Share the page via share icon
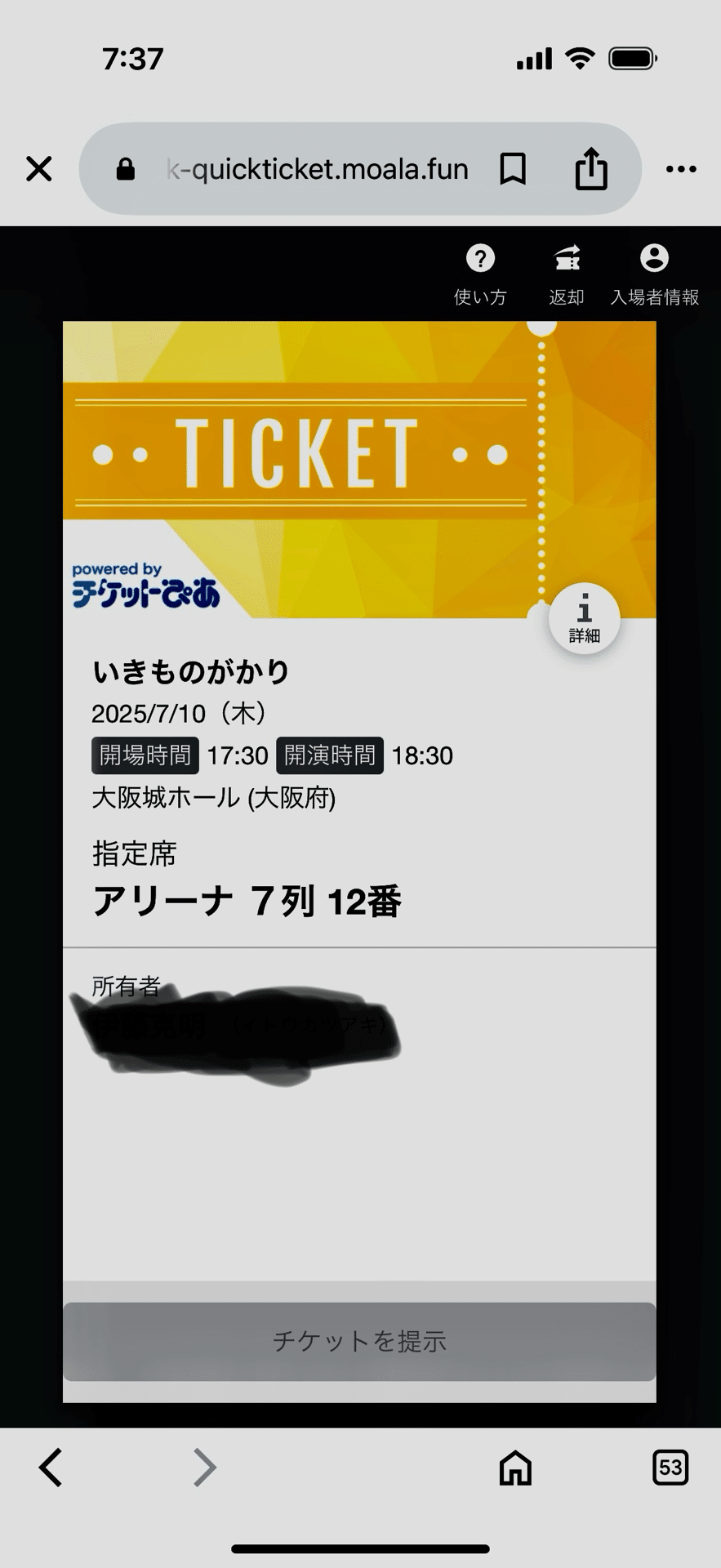 tap(591, 169)
